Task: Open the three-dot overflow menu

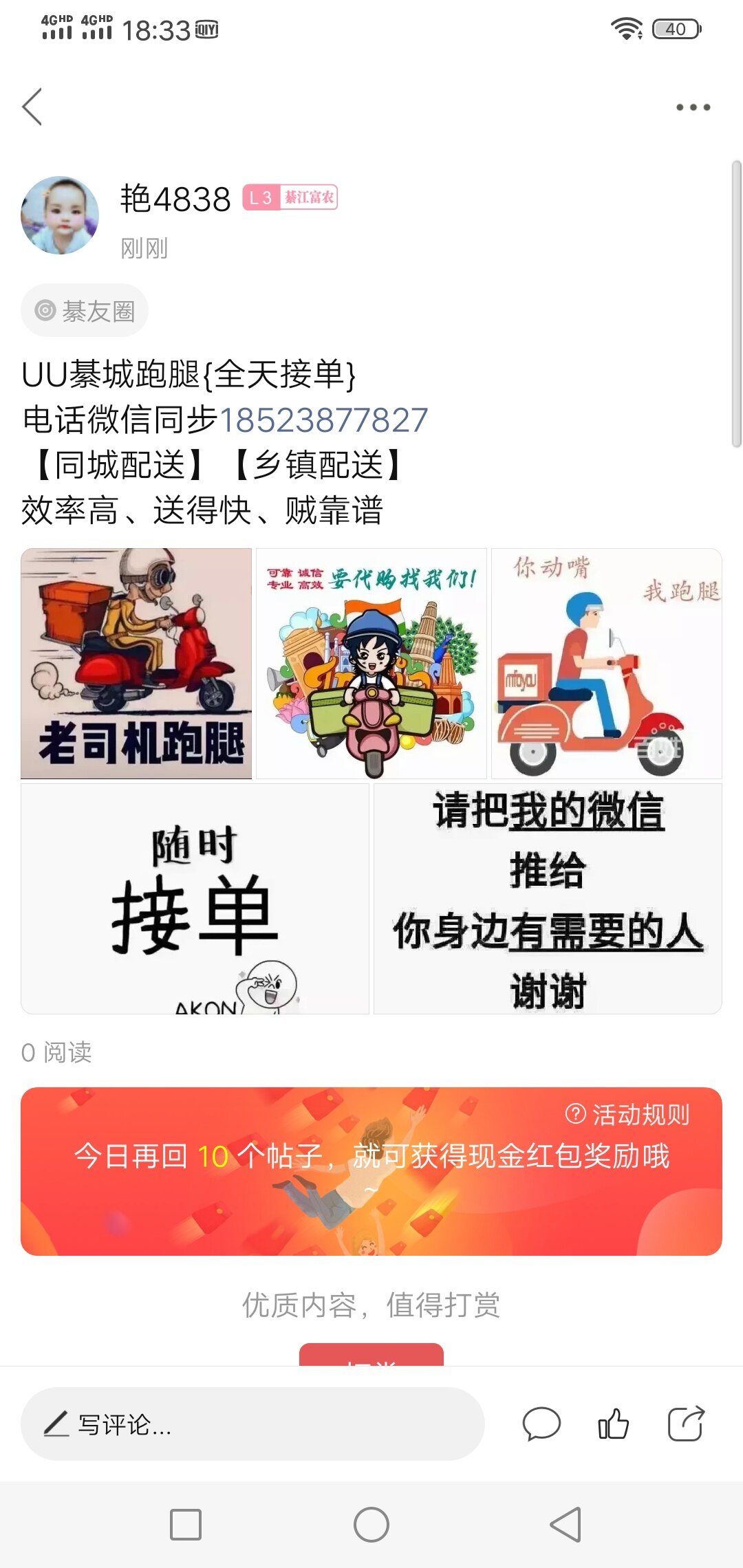Action: click(692, 107)
